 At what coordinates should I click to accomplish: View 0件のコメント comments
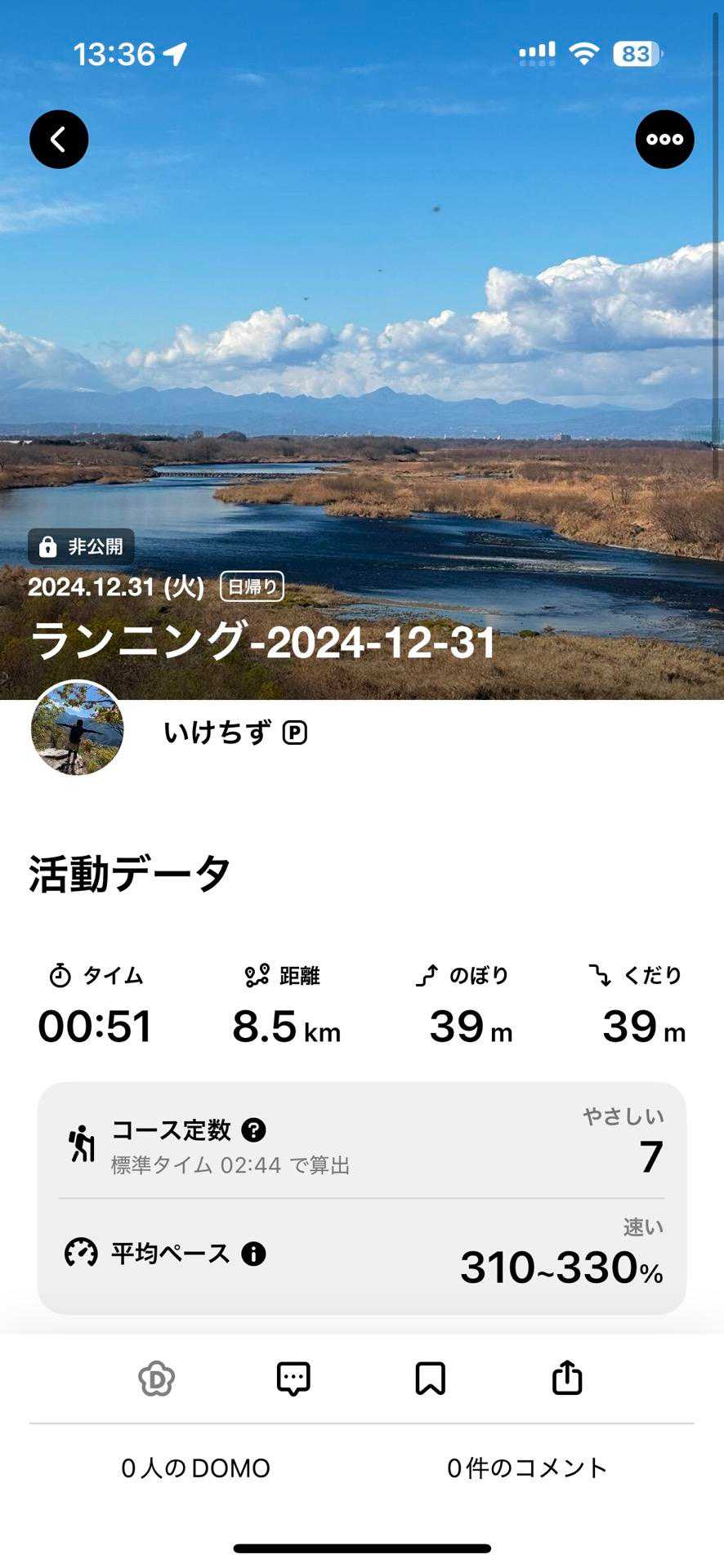(527, 1468)
